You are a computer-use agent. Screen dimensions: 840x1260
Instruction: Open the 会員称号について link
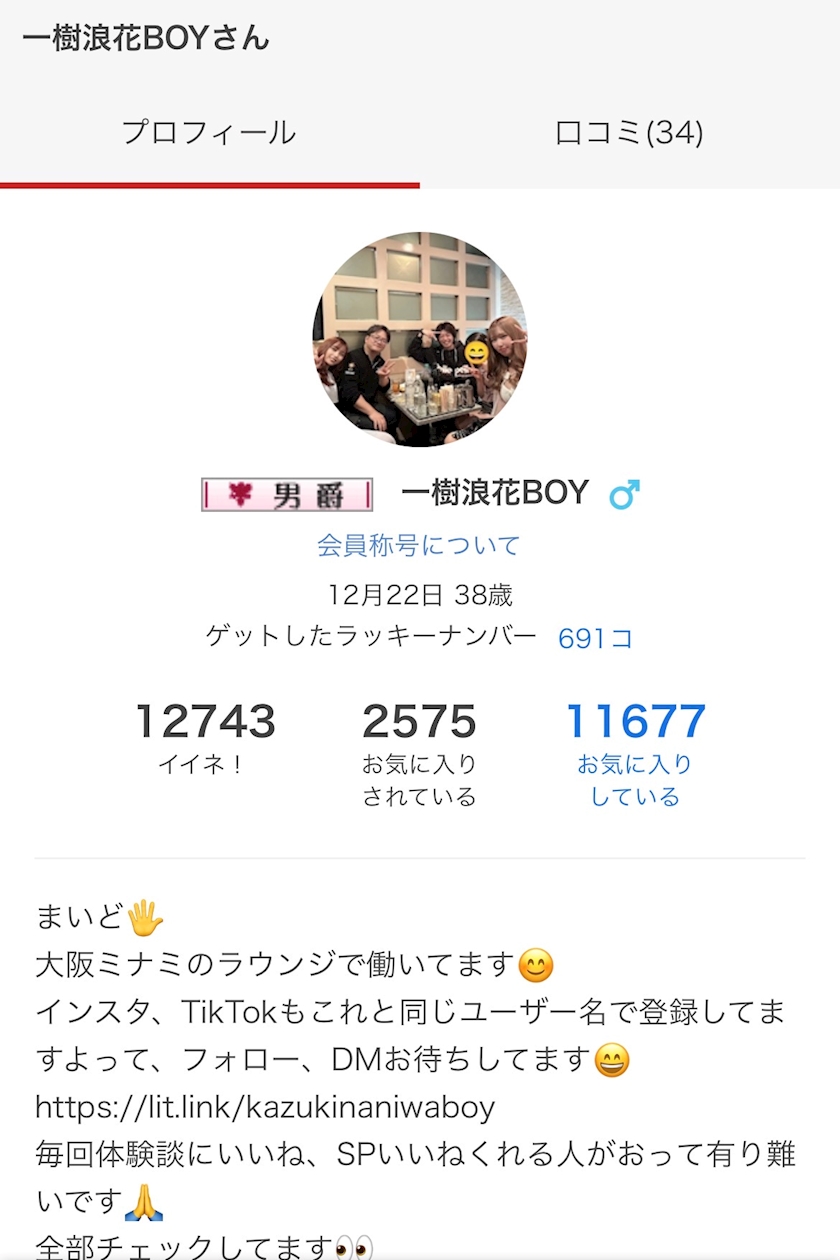click(x=419, y=546)
